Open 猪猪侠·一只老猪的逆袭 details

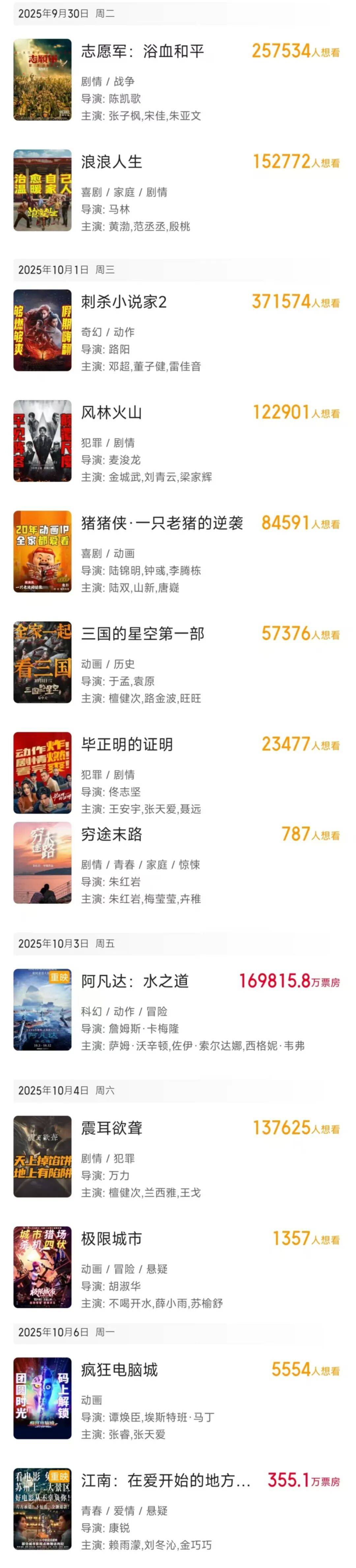pyautogui.click(x=162, y=523)
